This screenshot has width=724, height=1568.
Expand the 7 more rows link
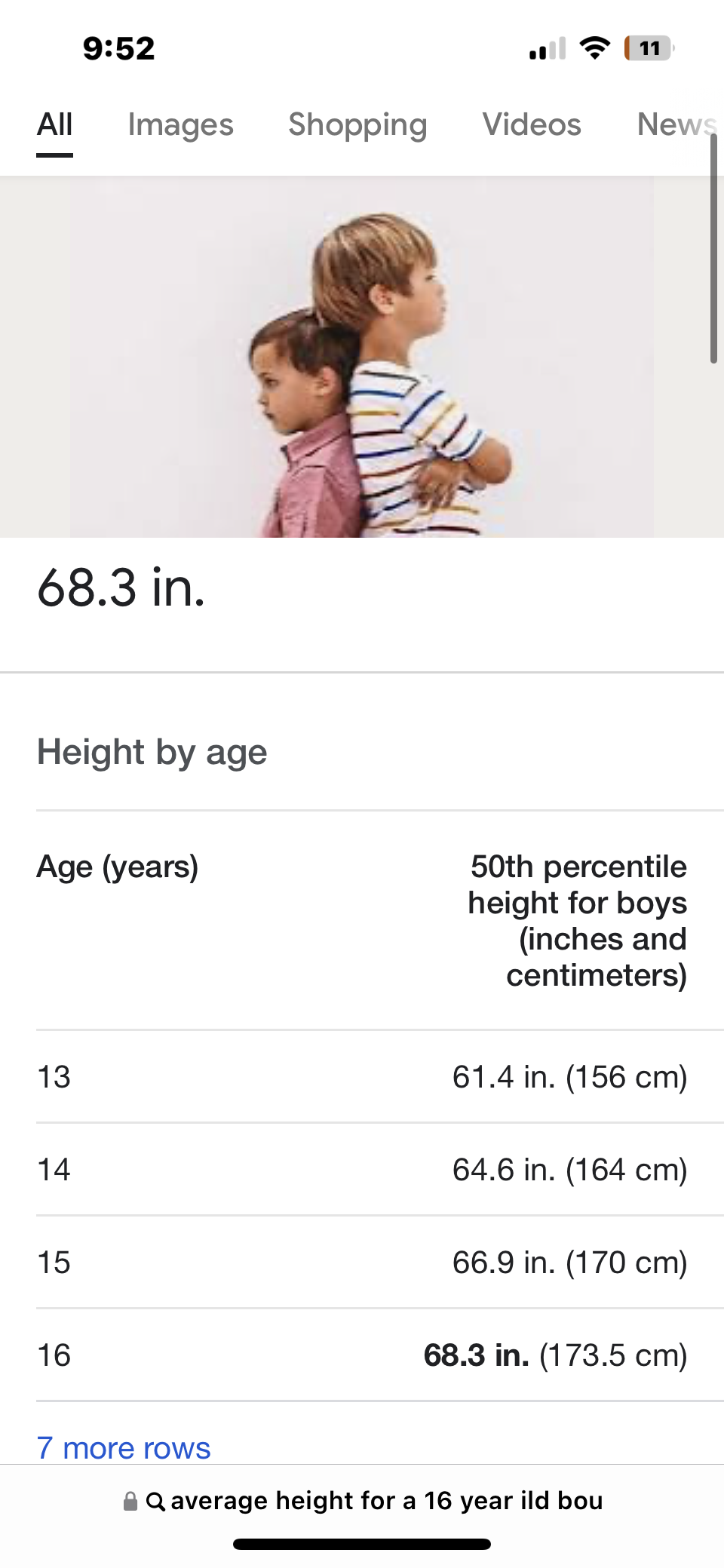[x=124, y=1447]
